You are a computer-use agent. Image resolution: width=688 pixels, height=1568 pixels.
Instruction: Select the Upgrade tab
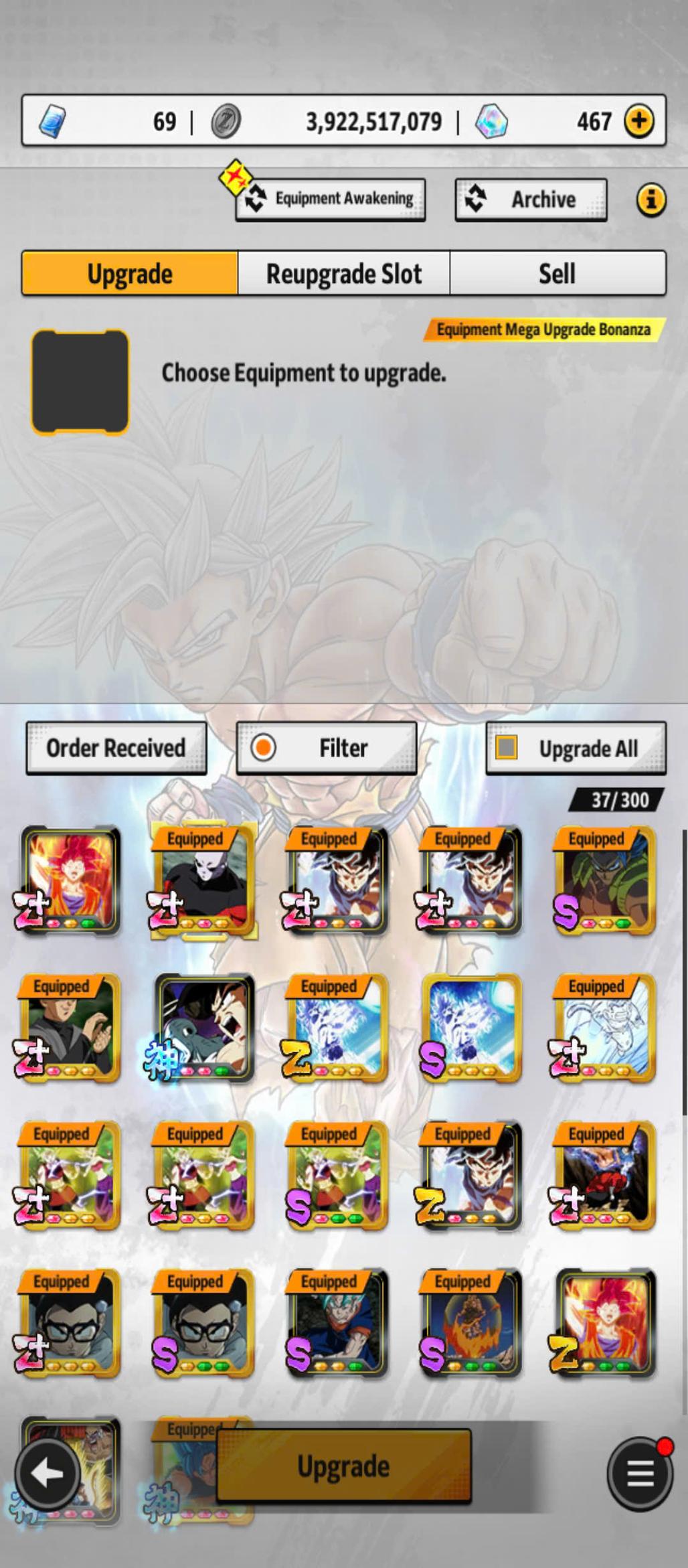pyautogui.click(x=130, y=273)
